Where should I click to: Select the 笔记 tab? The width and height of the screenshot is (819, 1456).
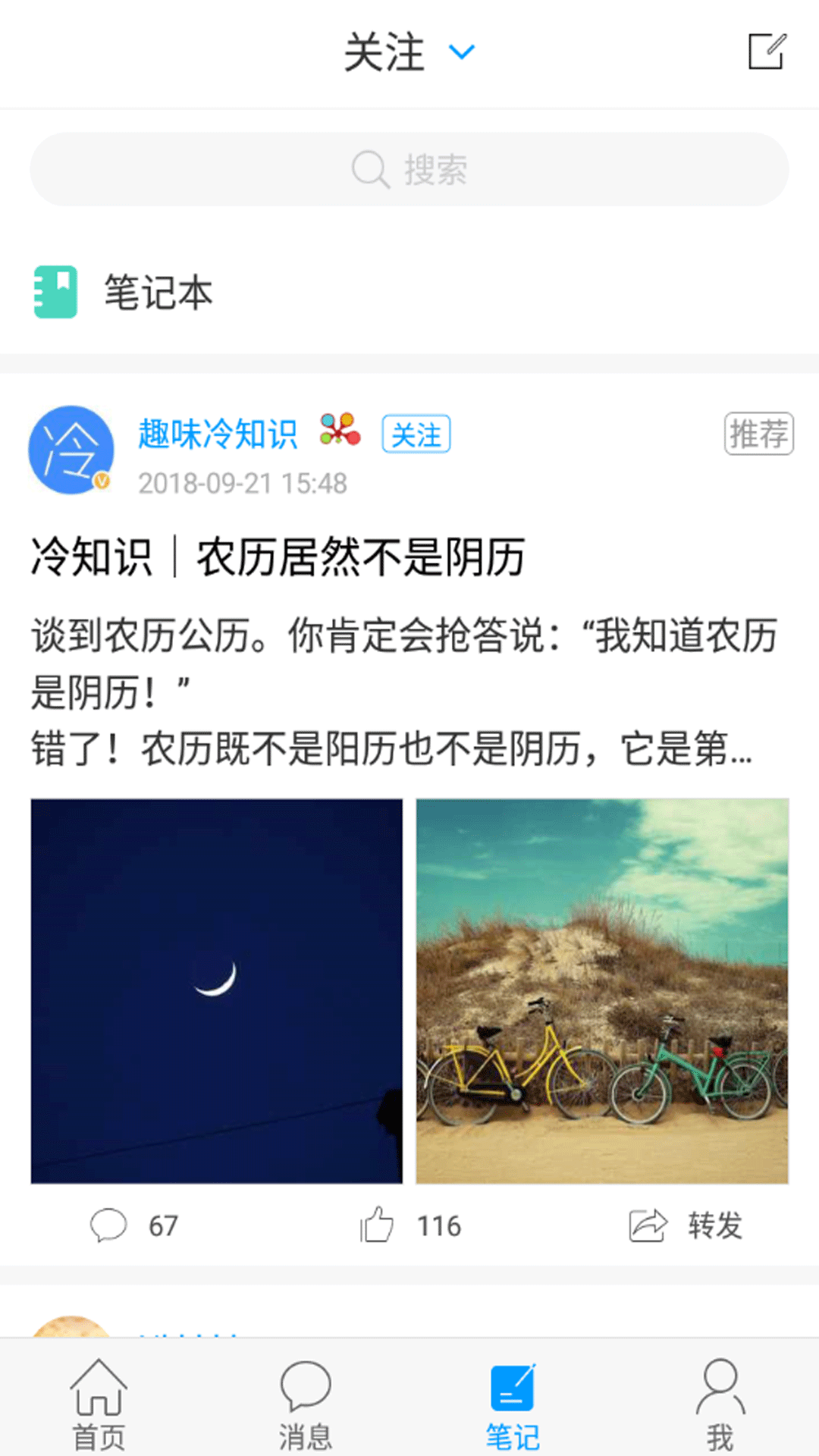513,1404
